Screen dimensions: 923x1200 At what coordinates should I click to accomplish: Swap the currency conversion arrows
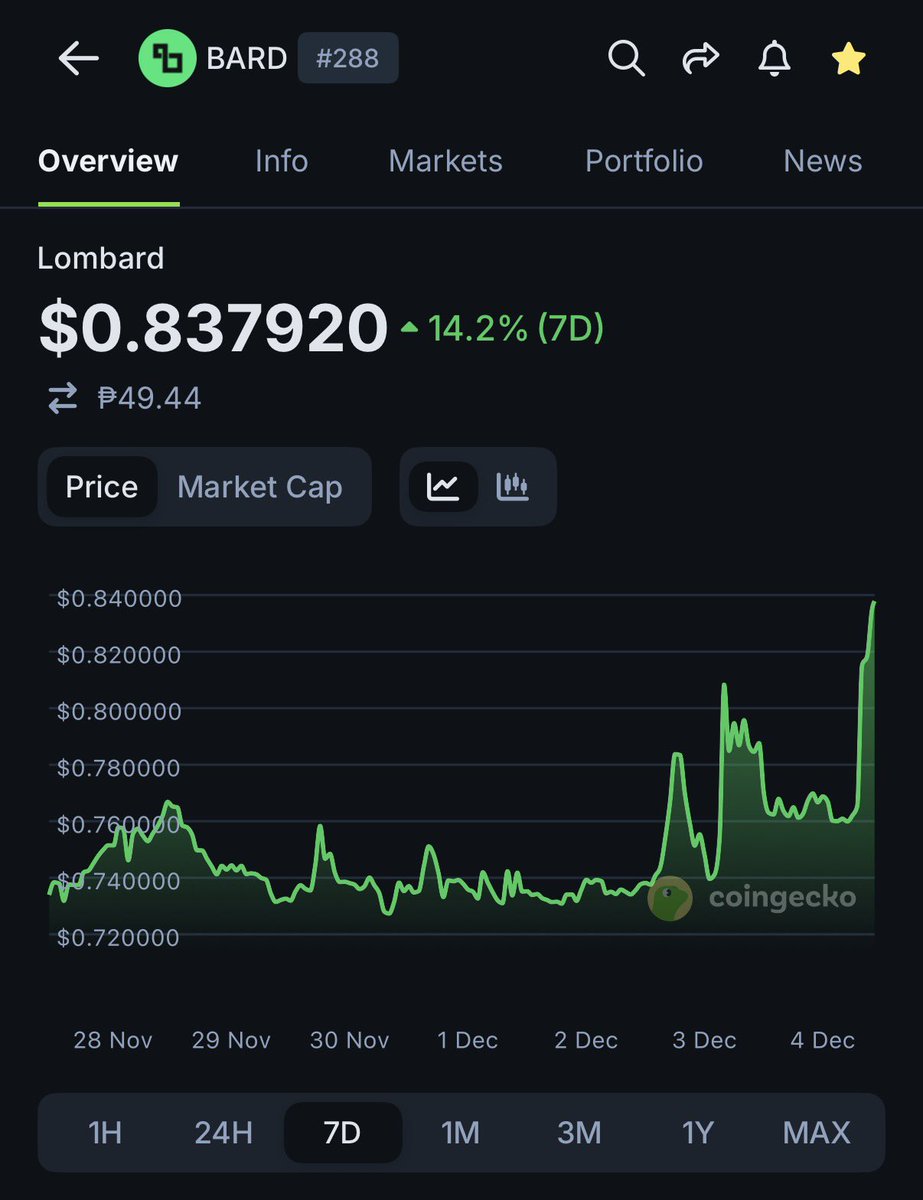click(62, 399)
